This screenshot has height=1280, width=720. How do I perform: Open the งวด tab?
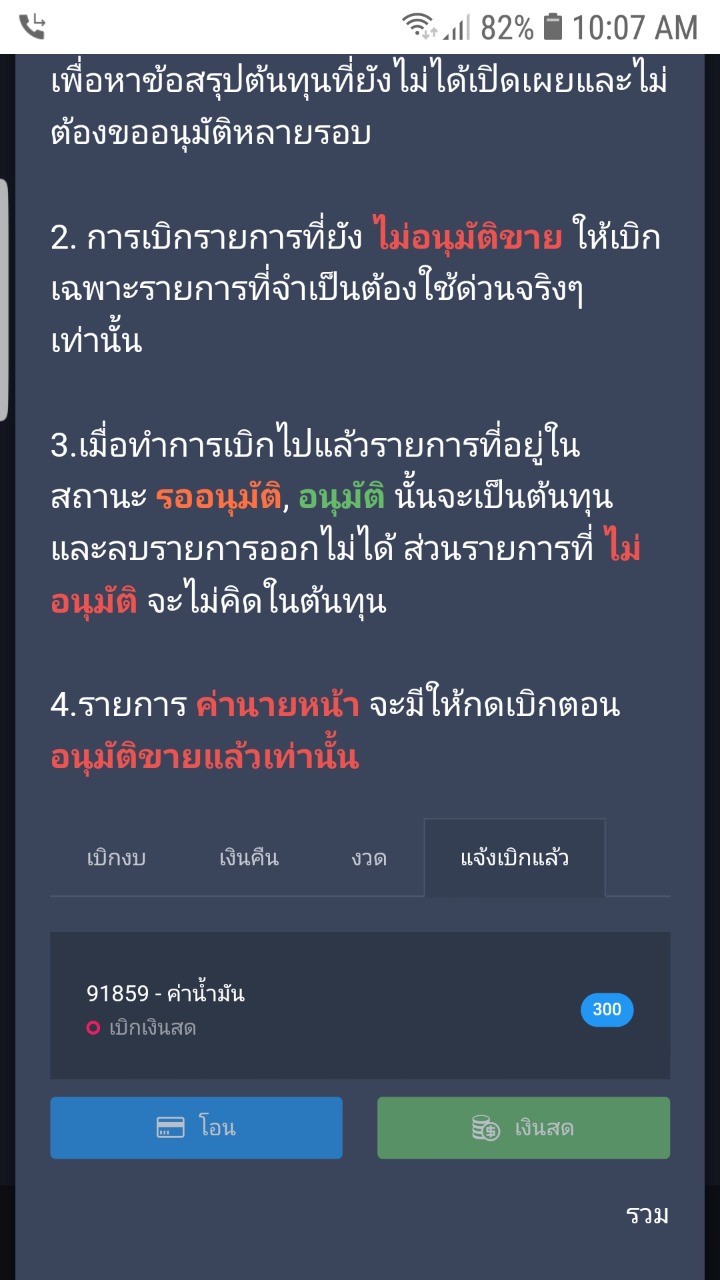(369, 858)
